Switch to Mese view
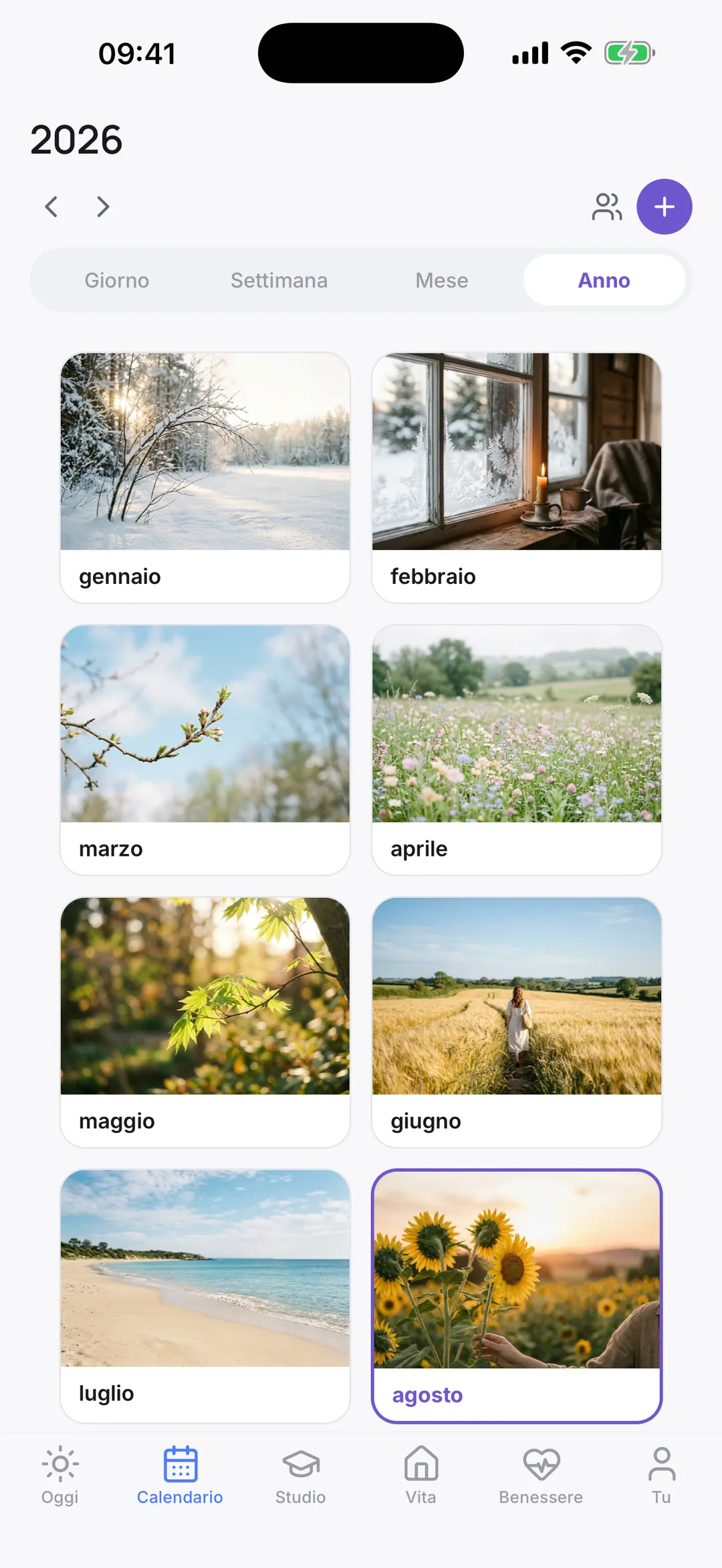Viewport: 722px width, 1568px height. pyautogui.click(x=442, y=280)
